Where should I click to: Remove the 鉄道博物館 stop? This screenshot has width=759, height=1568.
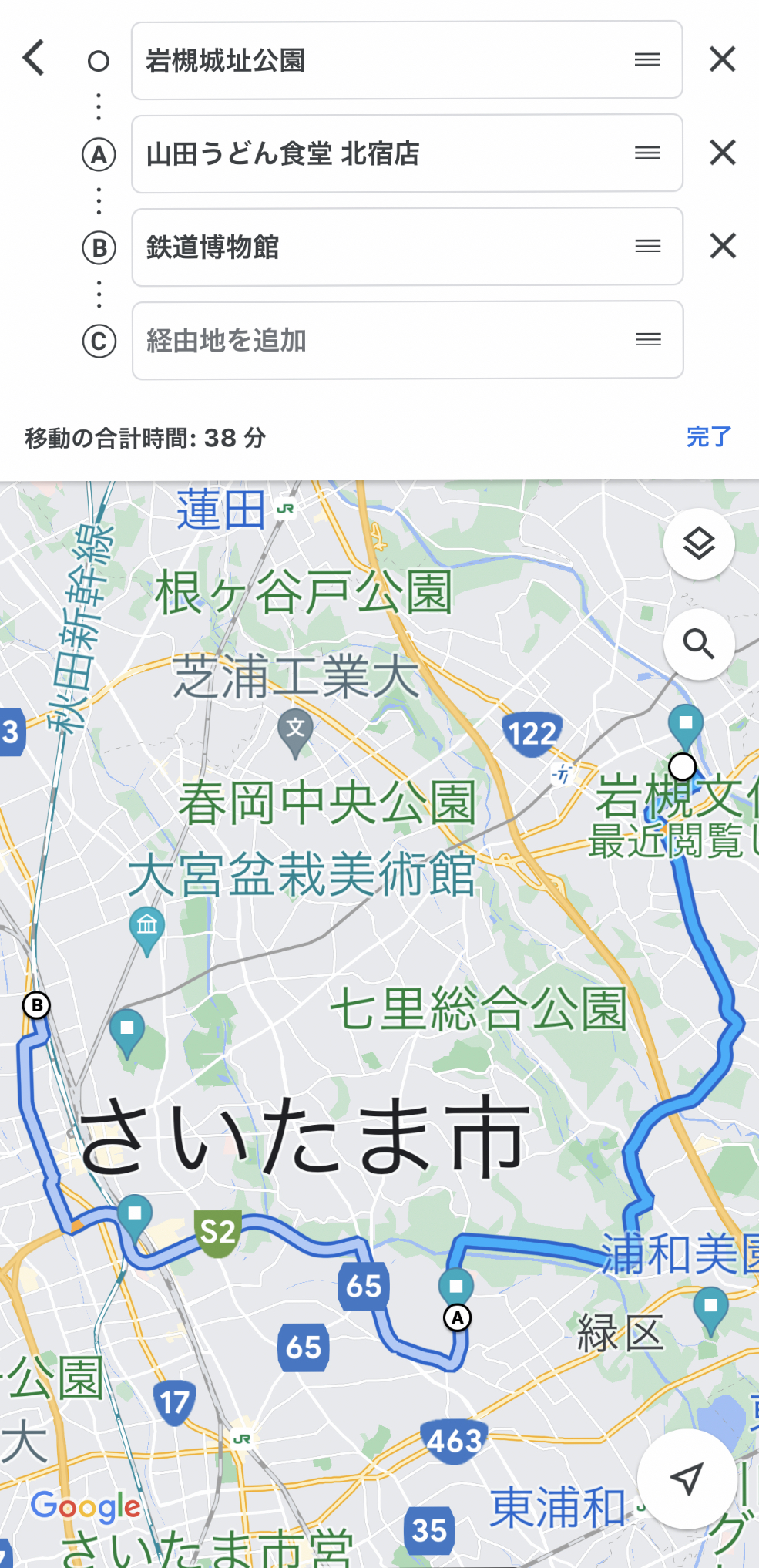click(x=722, y=247)
